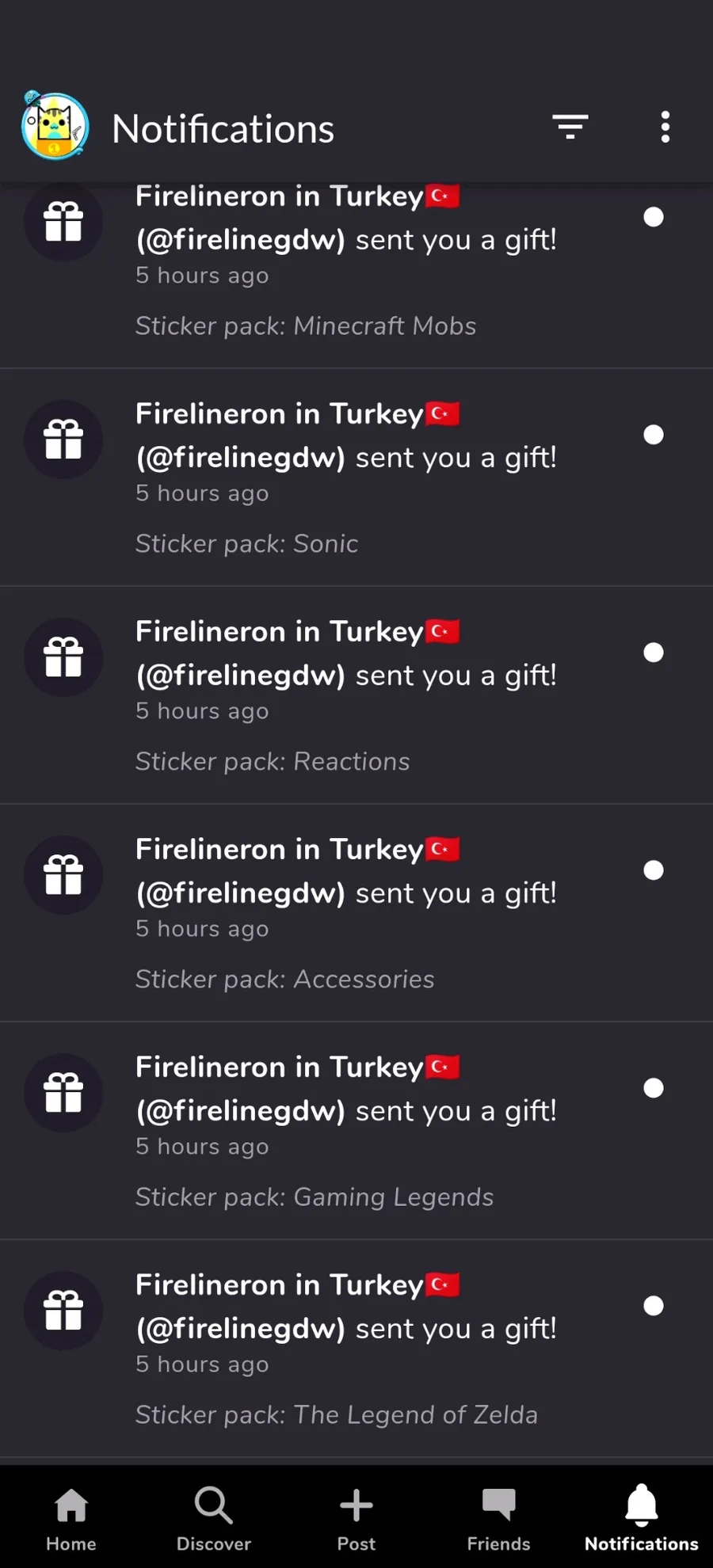The width and height of the screenshot is (713, 1568).
Task: Open the Sonic sticker pack gift notification
Action: point(356,478)
